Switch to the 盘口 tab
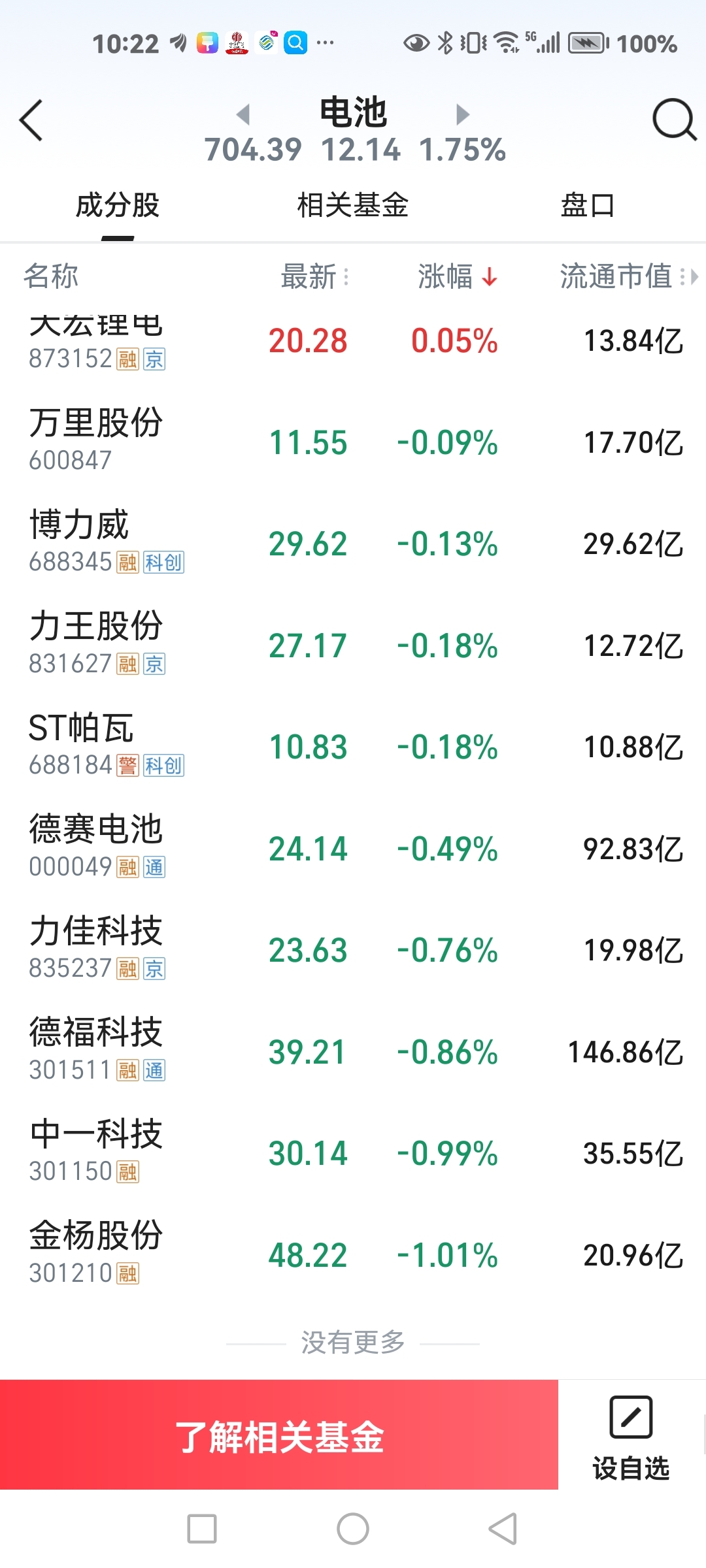The width and height of the screenshot is (706, 1568). pyautogui.click(x=588, y=205)
